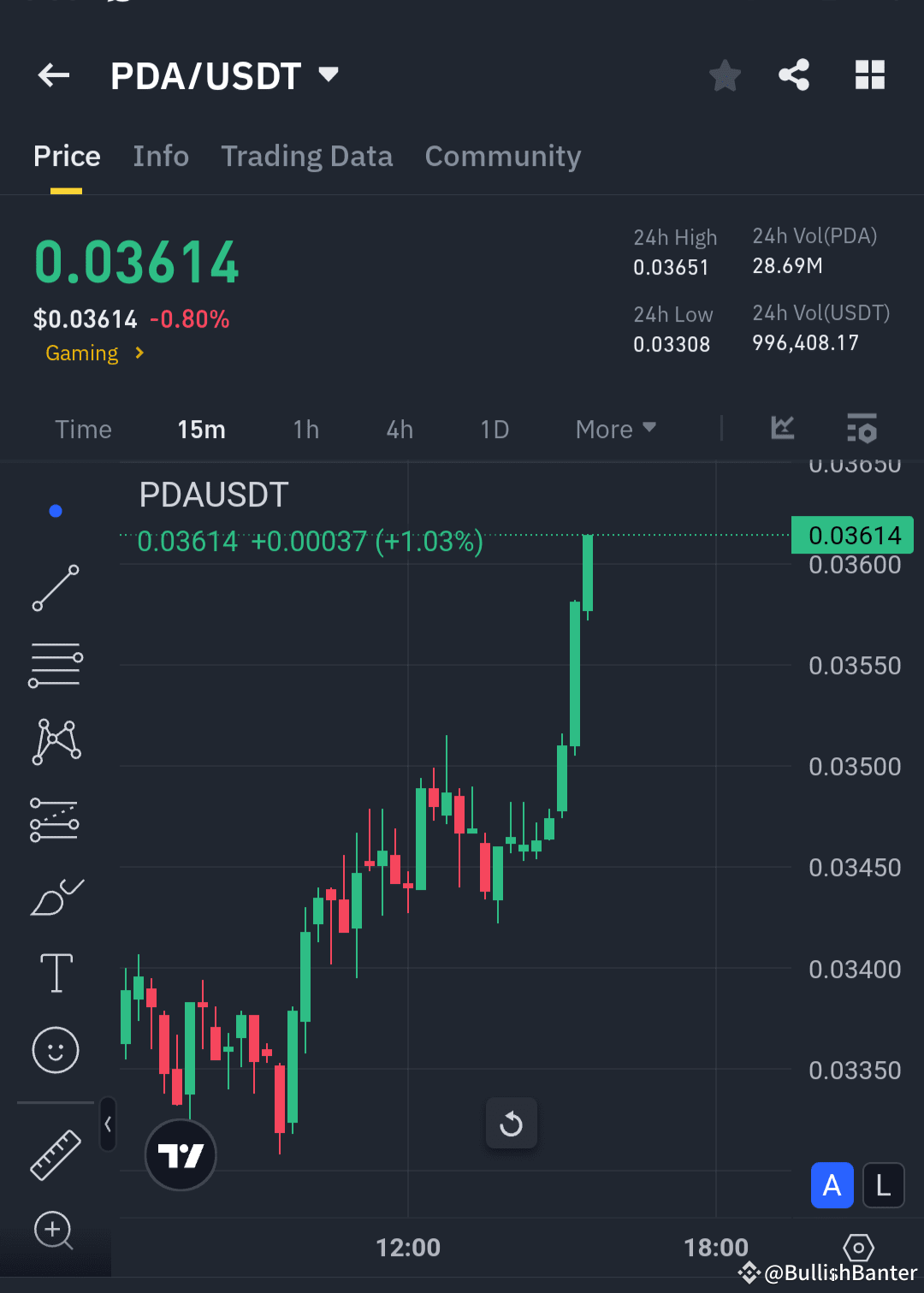Viewport: 924px width, 1293px height.
Task: Switch the price axis to L mode
Action: point(883,1185)
